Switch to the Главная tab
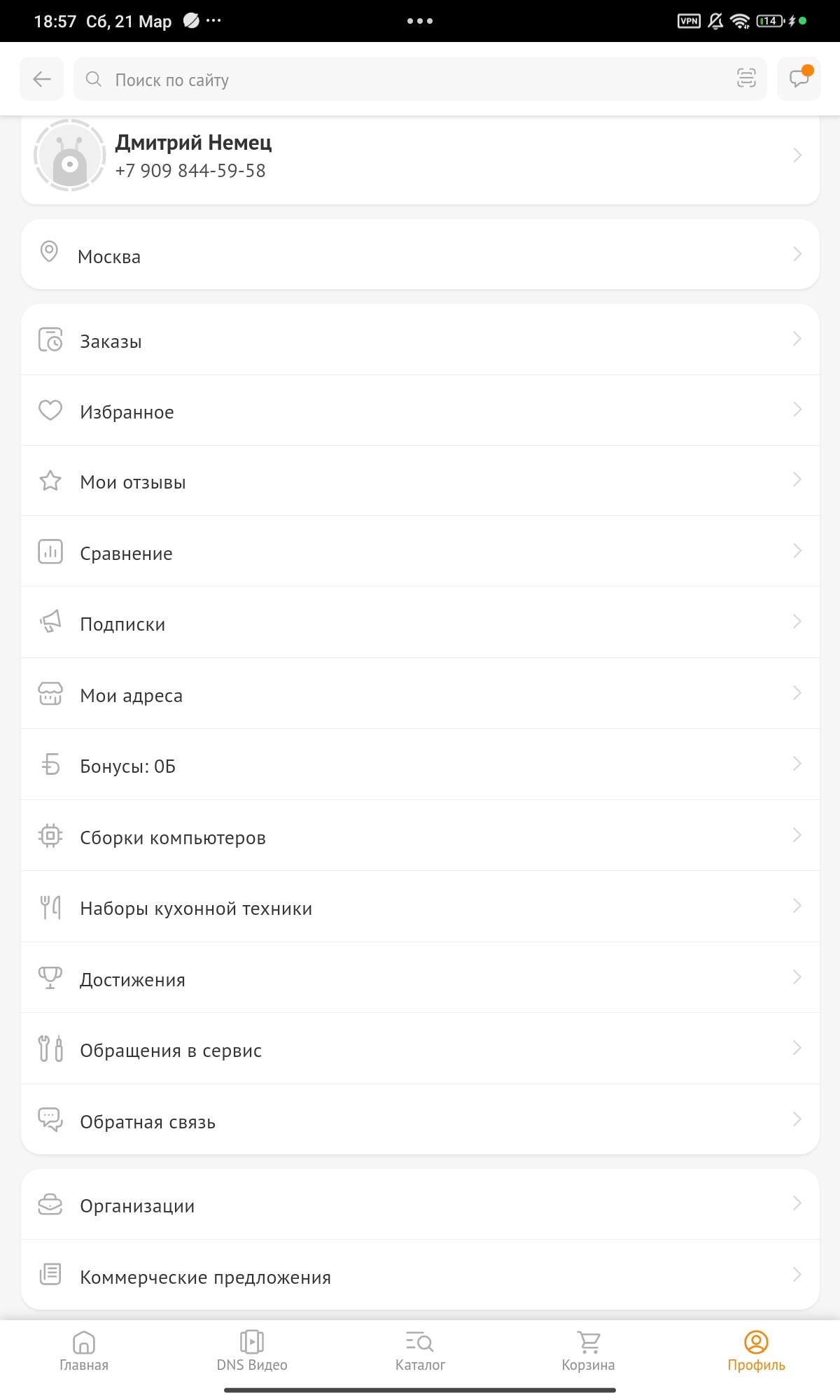The image size is (840, 1400). (x=84, y=1351)
